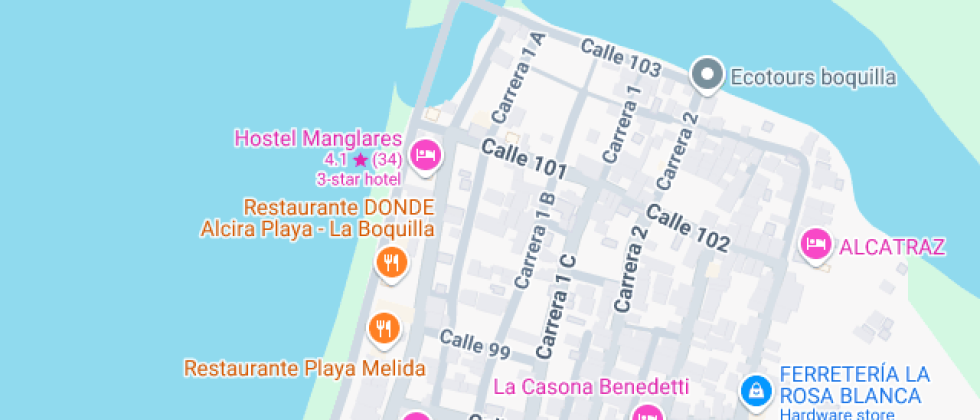980x420 pixels.
Task: Select the ALCATRAZ hotel pin
Action: 816,245
